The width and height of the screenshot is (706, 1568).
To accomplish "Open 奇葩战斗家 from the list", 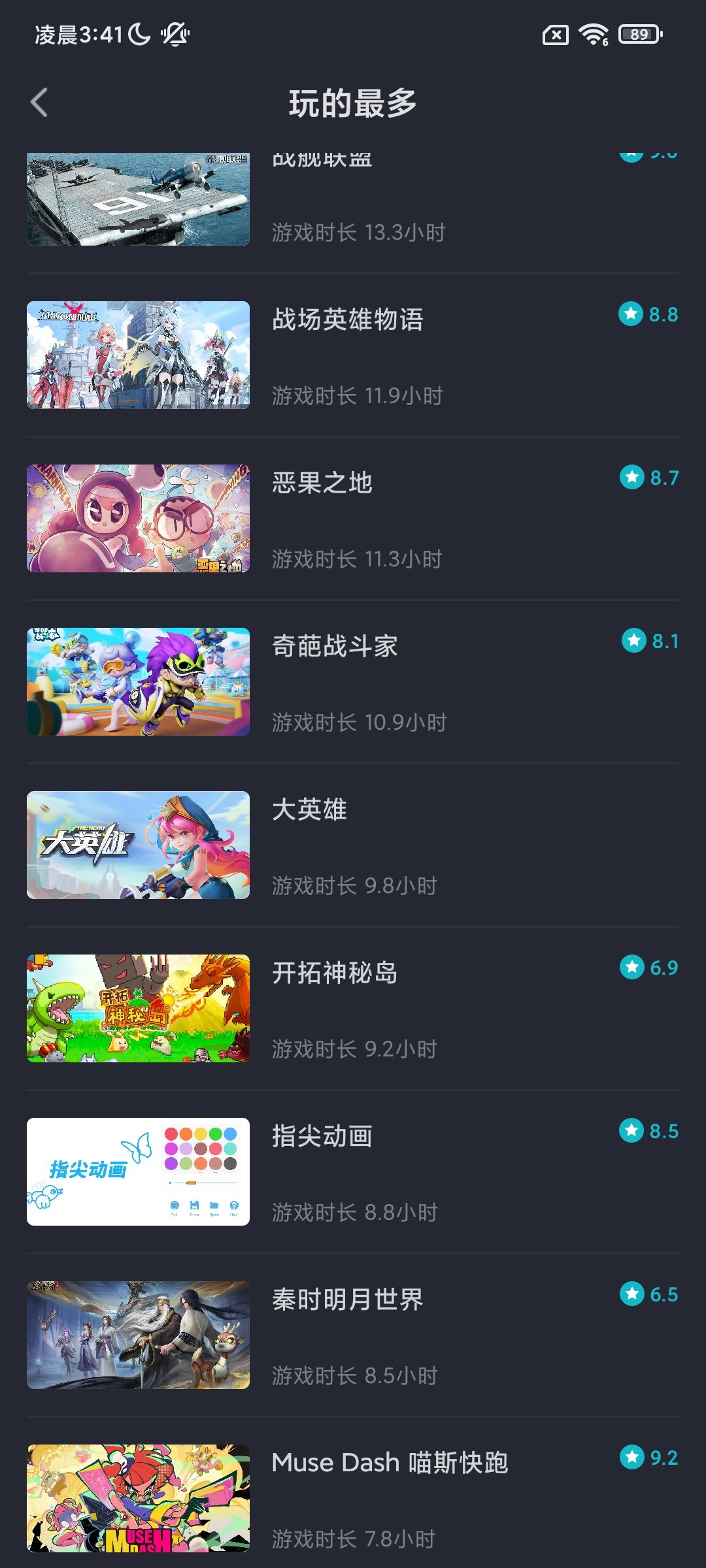I will pyautogui.click(x=353, y=681).
